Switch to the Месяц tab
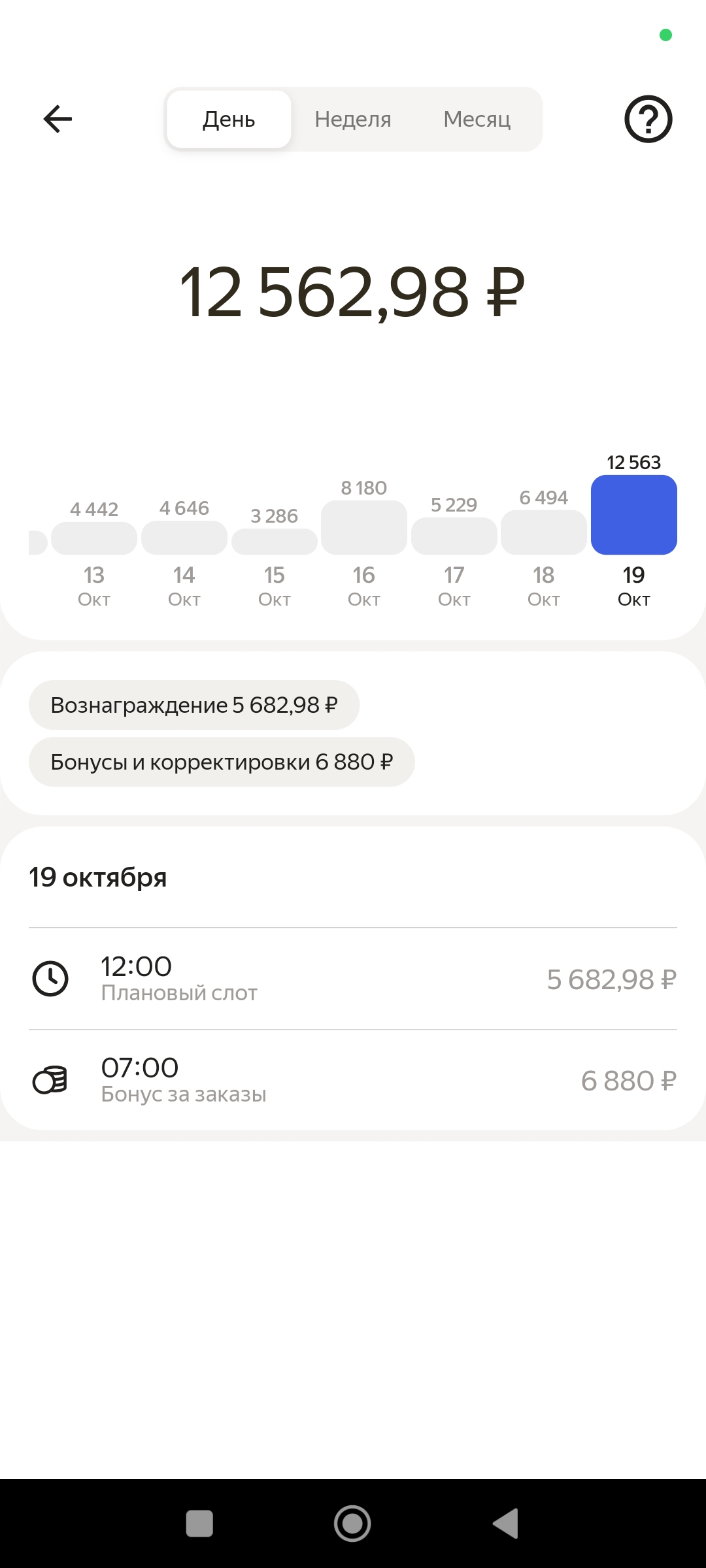 (x=477, y=119)
